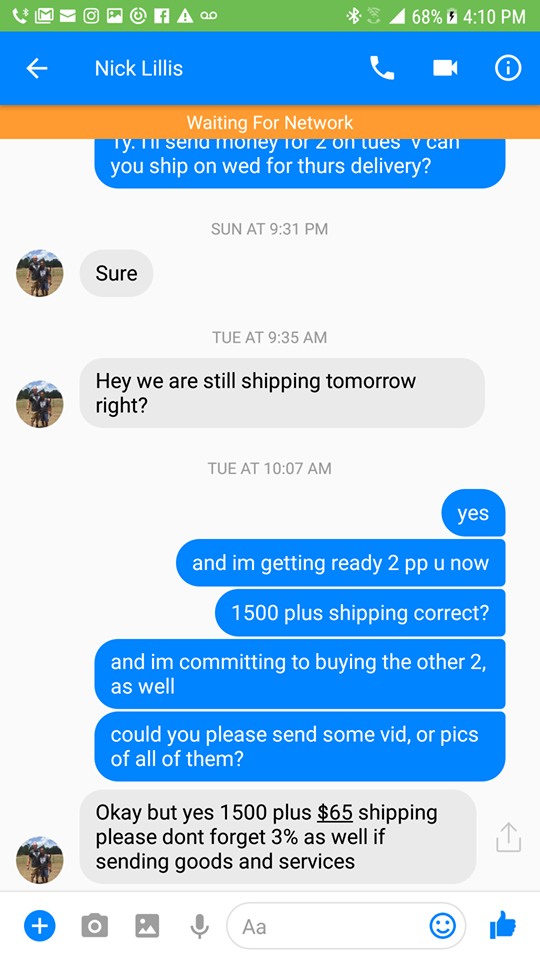Record a voice message with microphone
The image size is (540, 960).
(199, 926)
